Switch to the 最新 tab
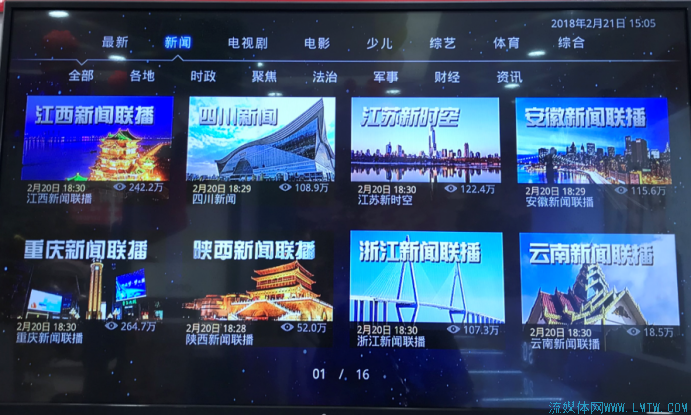Screen dimensions: 691x415 pyautogui.click(x=115, y=43)
